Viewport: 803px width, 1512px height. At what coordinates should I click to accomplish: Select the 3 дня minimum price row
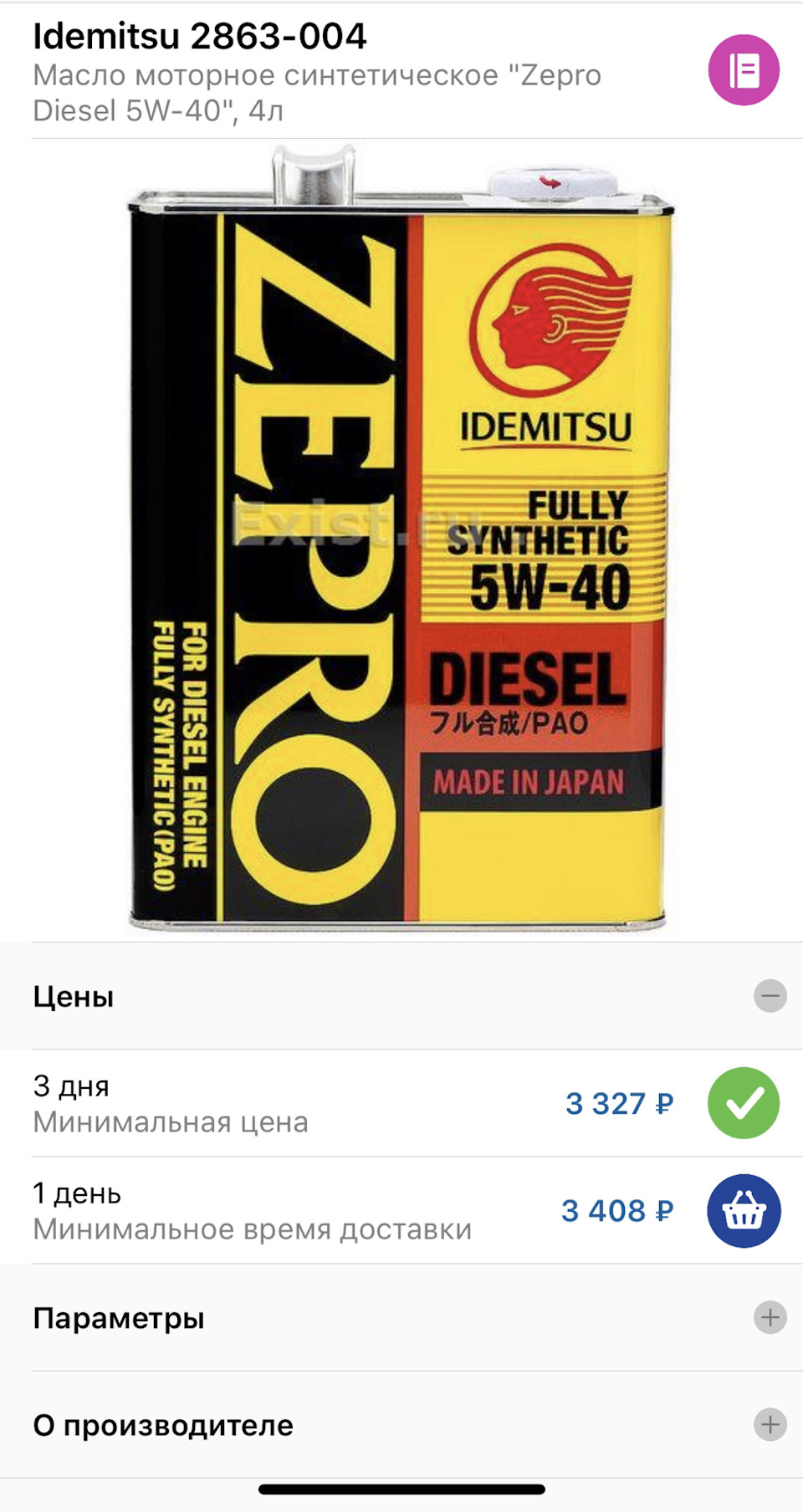(x=293, y=1104)
